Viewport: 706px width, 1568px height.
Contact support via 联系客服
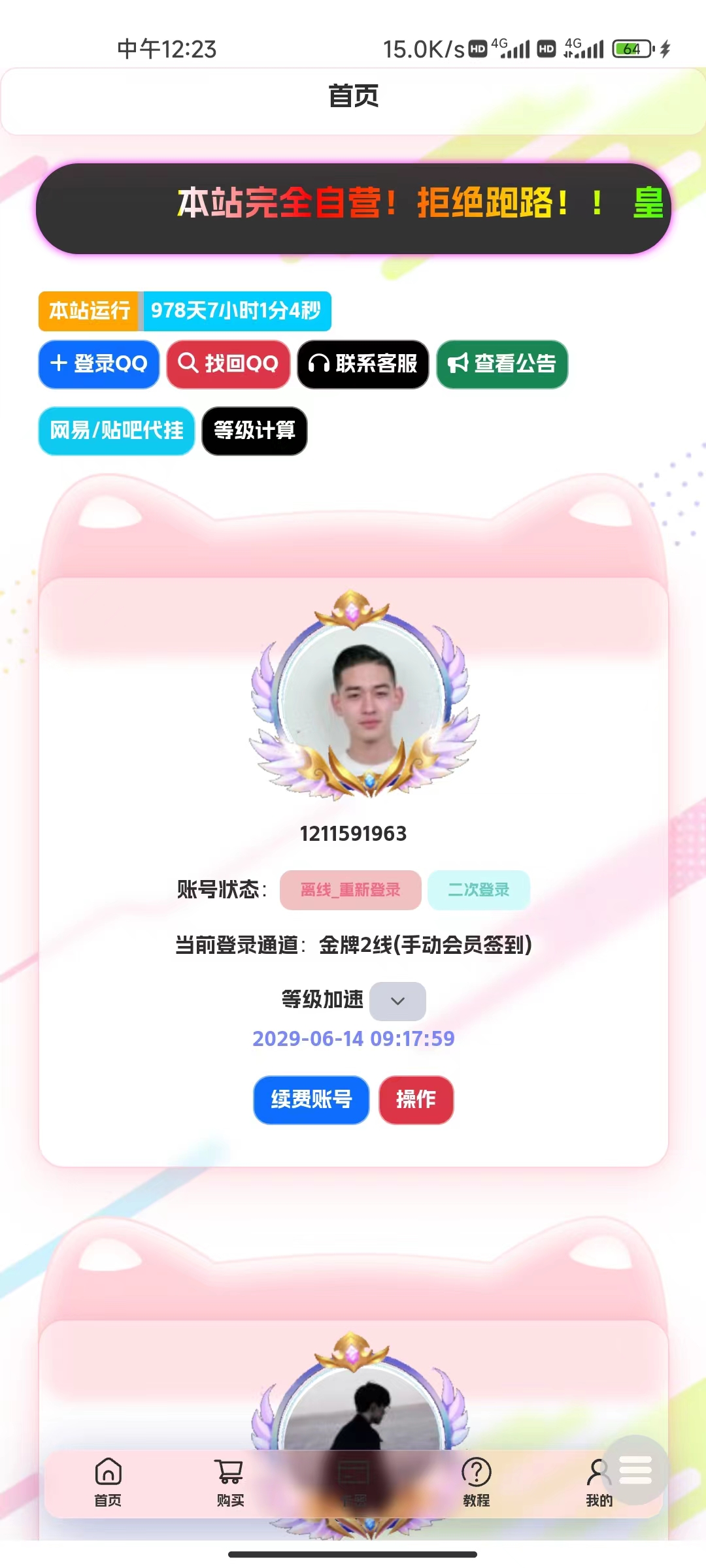(363, 364)
